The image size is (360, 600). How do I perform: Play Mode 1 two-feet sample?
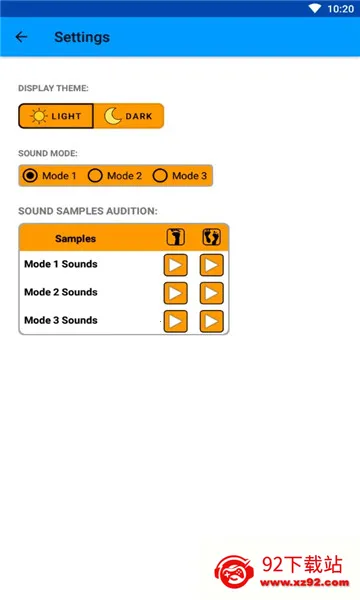pos(212,265)
